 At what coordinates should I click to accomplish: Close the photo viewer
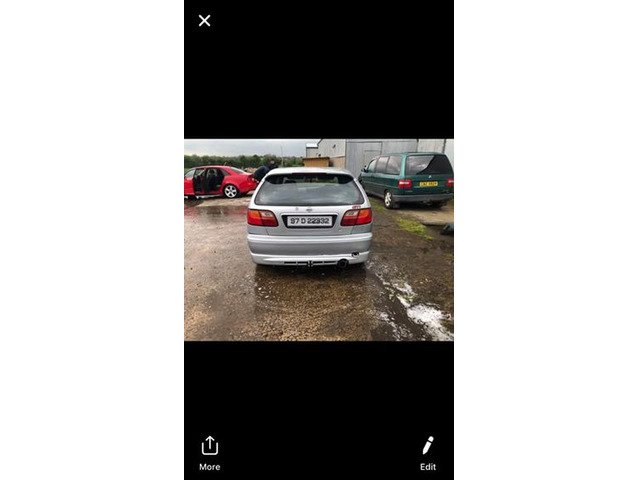pos(205,20)
